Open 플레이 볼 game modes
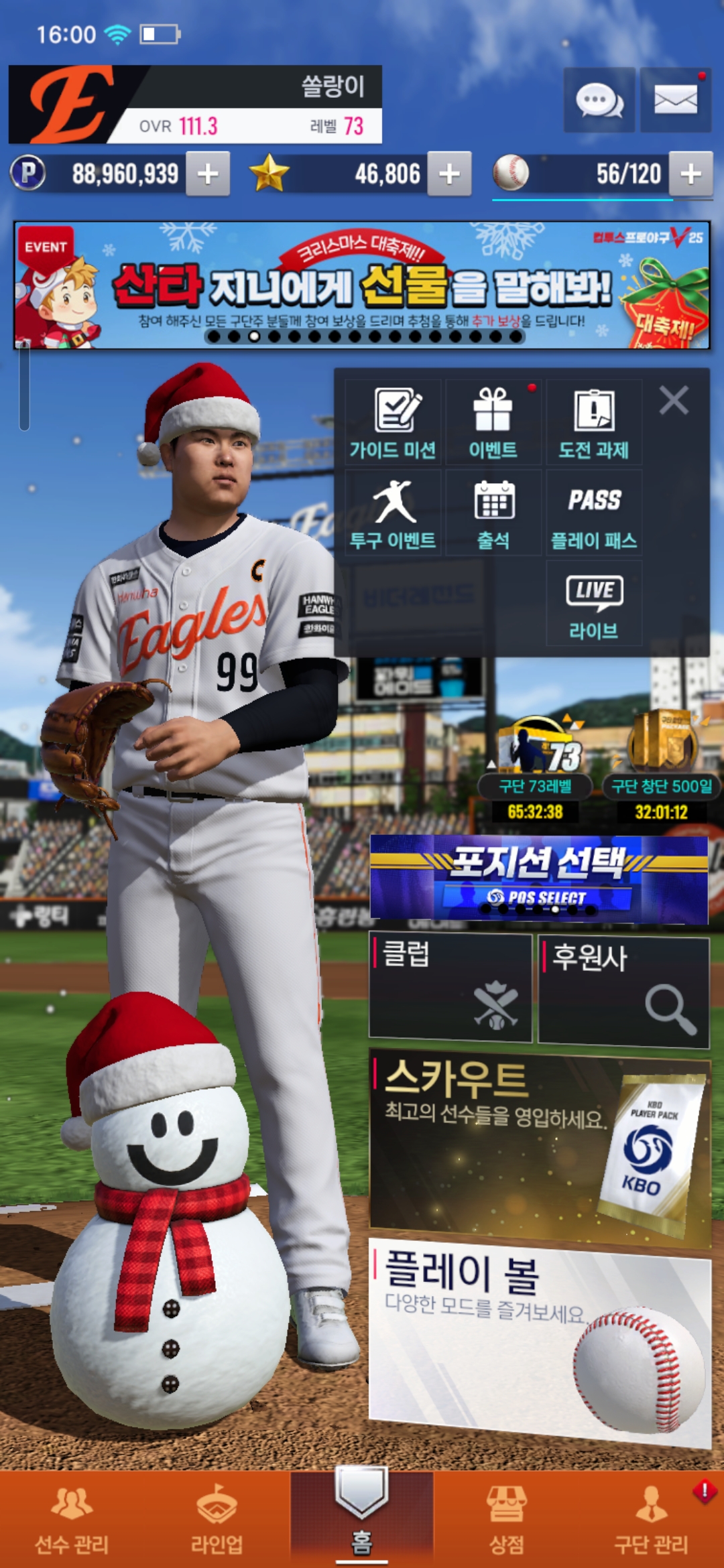The image size is (724, 1568). pos(540,1340)
